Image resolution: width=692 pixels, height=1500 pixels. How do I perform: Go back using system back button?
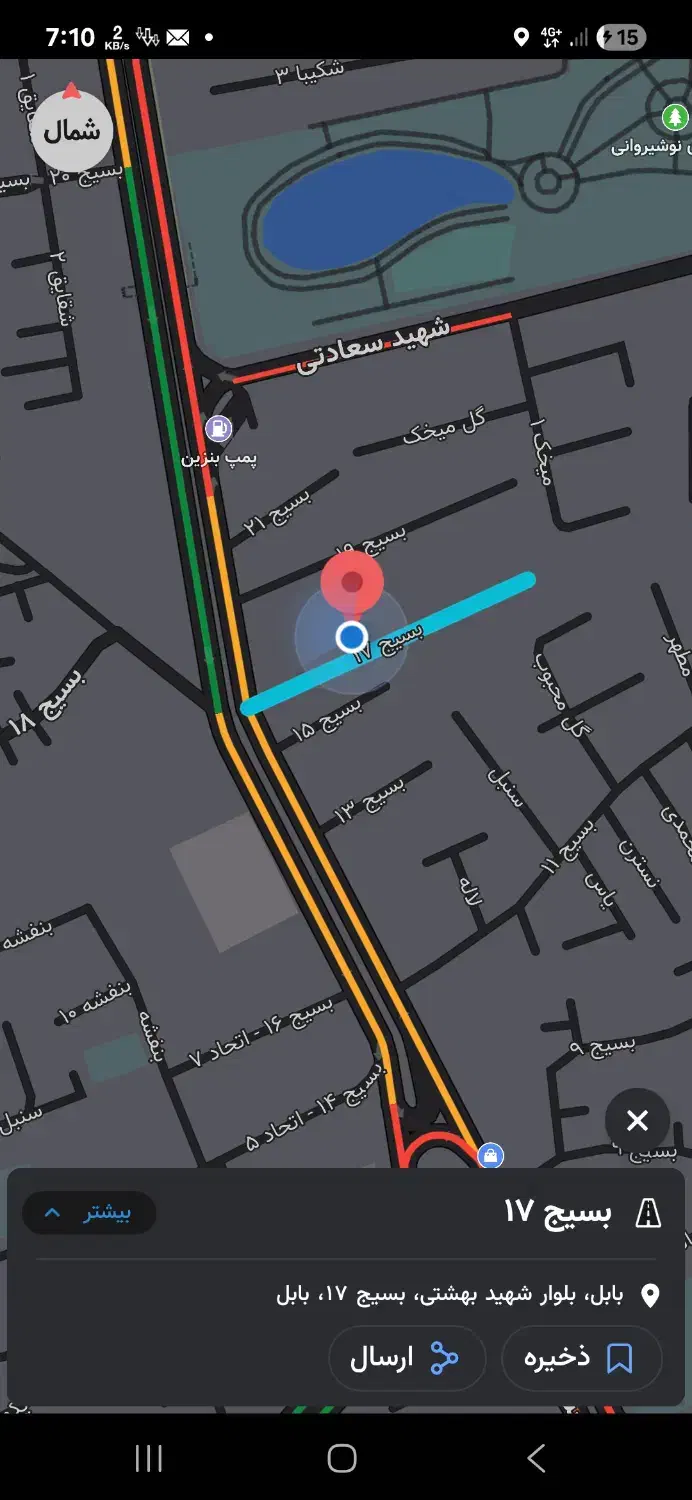(x=536, y=1458)
